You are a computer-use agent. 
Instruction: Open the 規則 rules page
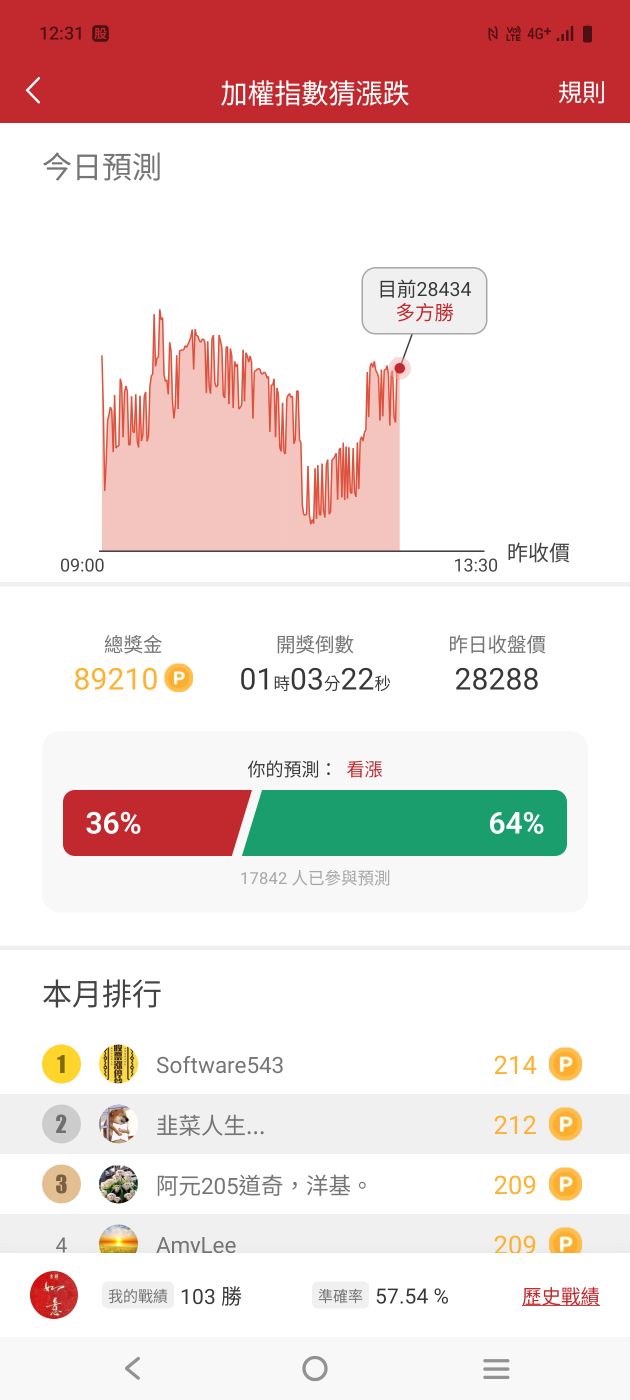click(x=581, y=93)
